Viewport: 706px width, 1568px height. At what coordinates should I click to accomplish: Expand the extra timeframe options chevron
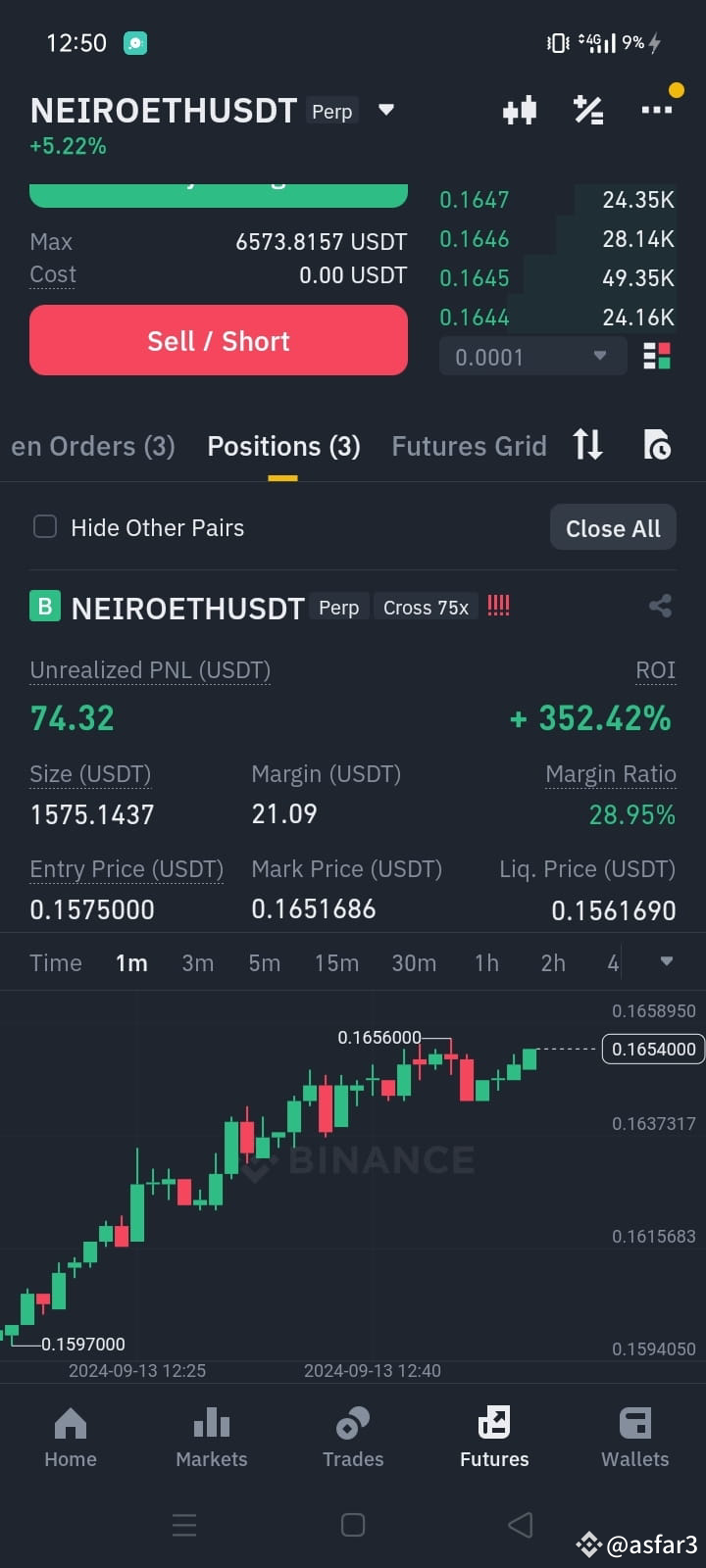tap(666, 962)
